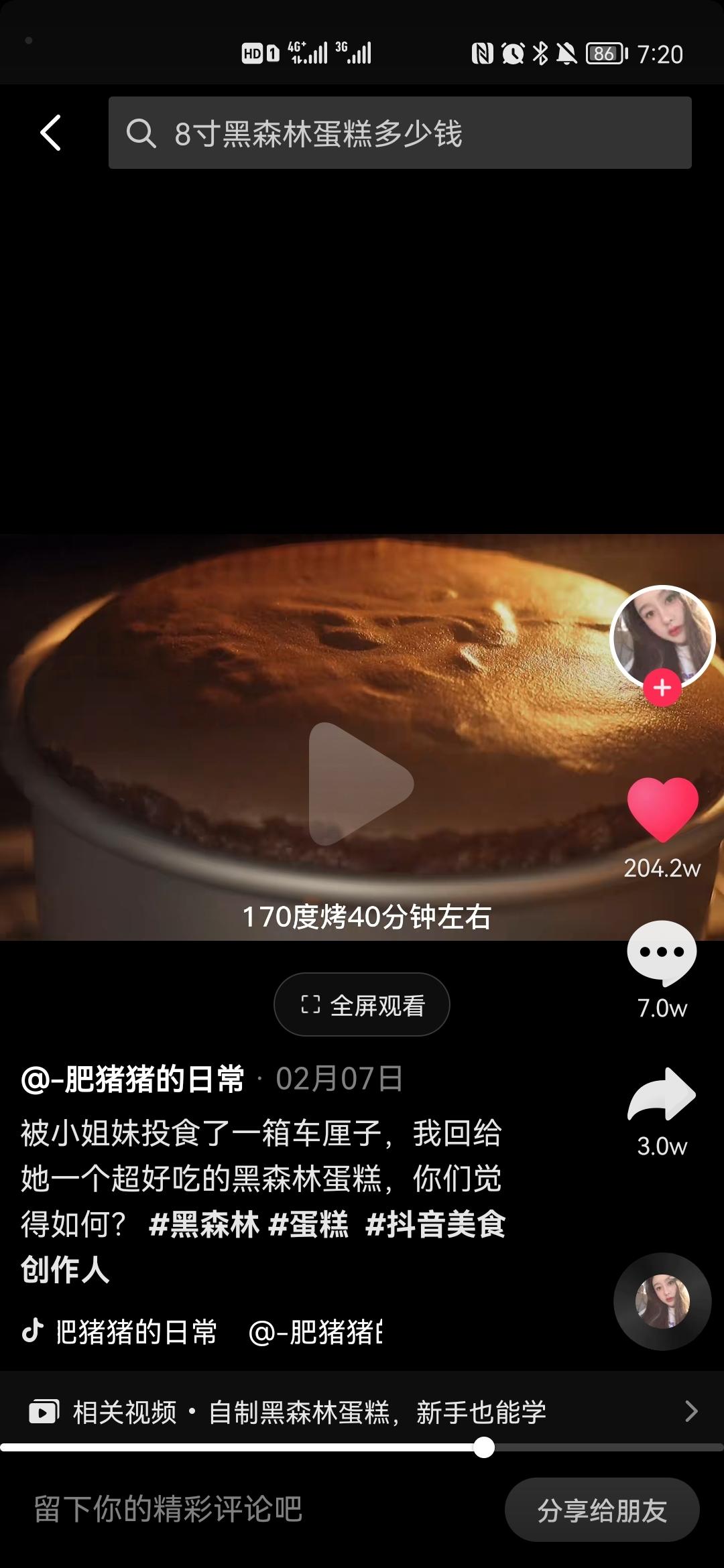Share the video via the arrow icon
724x1568 pixels.
coord(662,1095)
